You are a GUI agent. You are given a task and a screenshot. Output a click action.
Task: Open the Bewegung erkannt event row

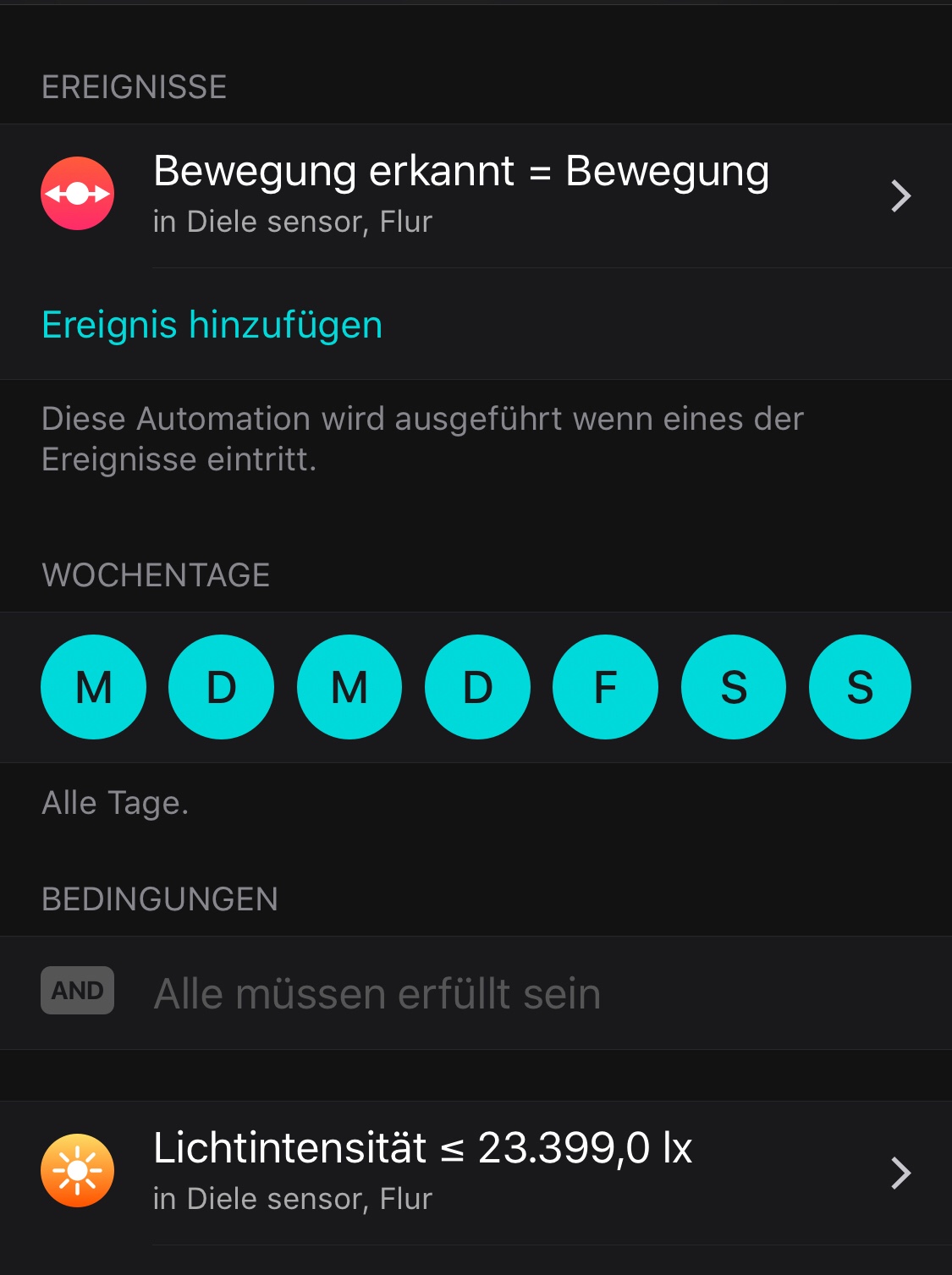coord(476,195)
